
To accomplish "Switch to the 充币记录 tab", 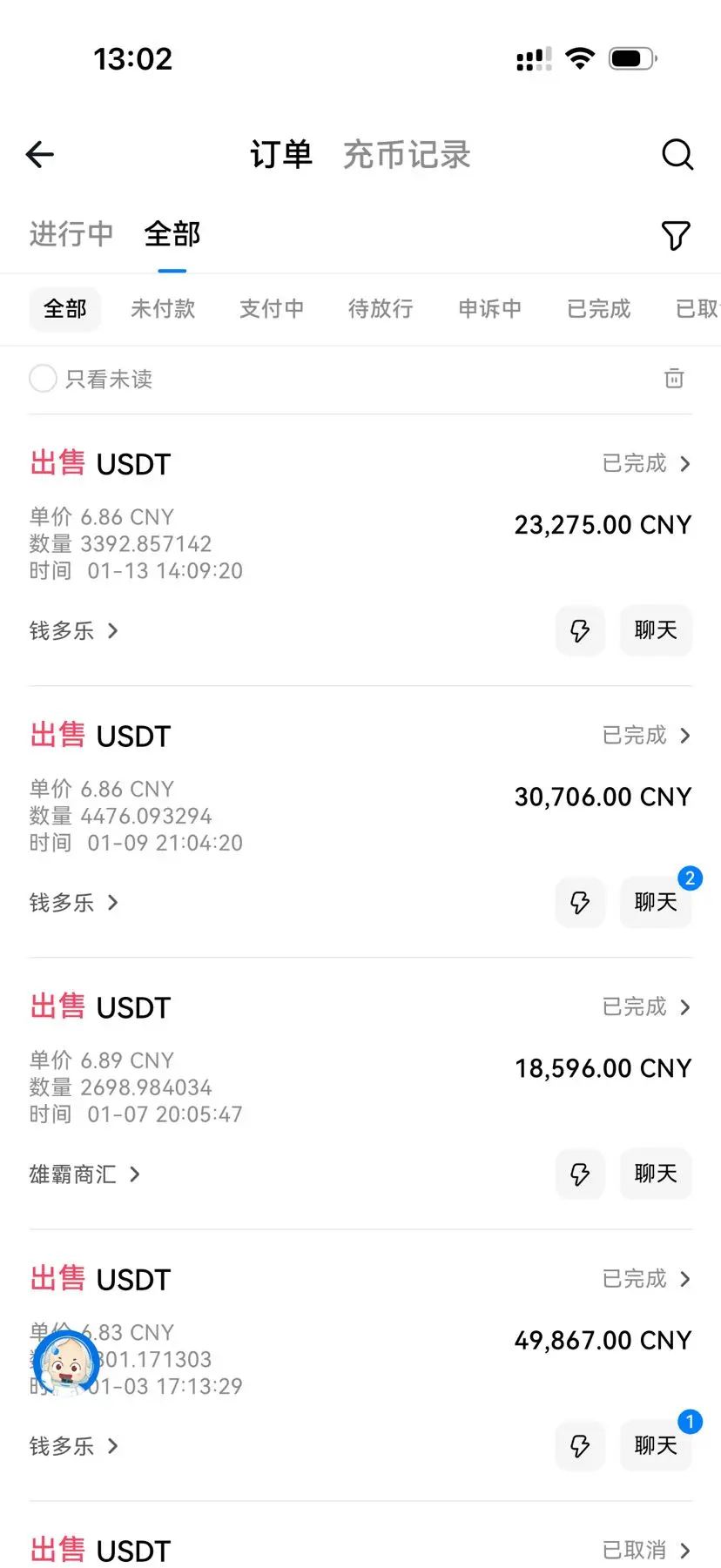I will [x=407, y=155].
